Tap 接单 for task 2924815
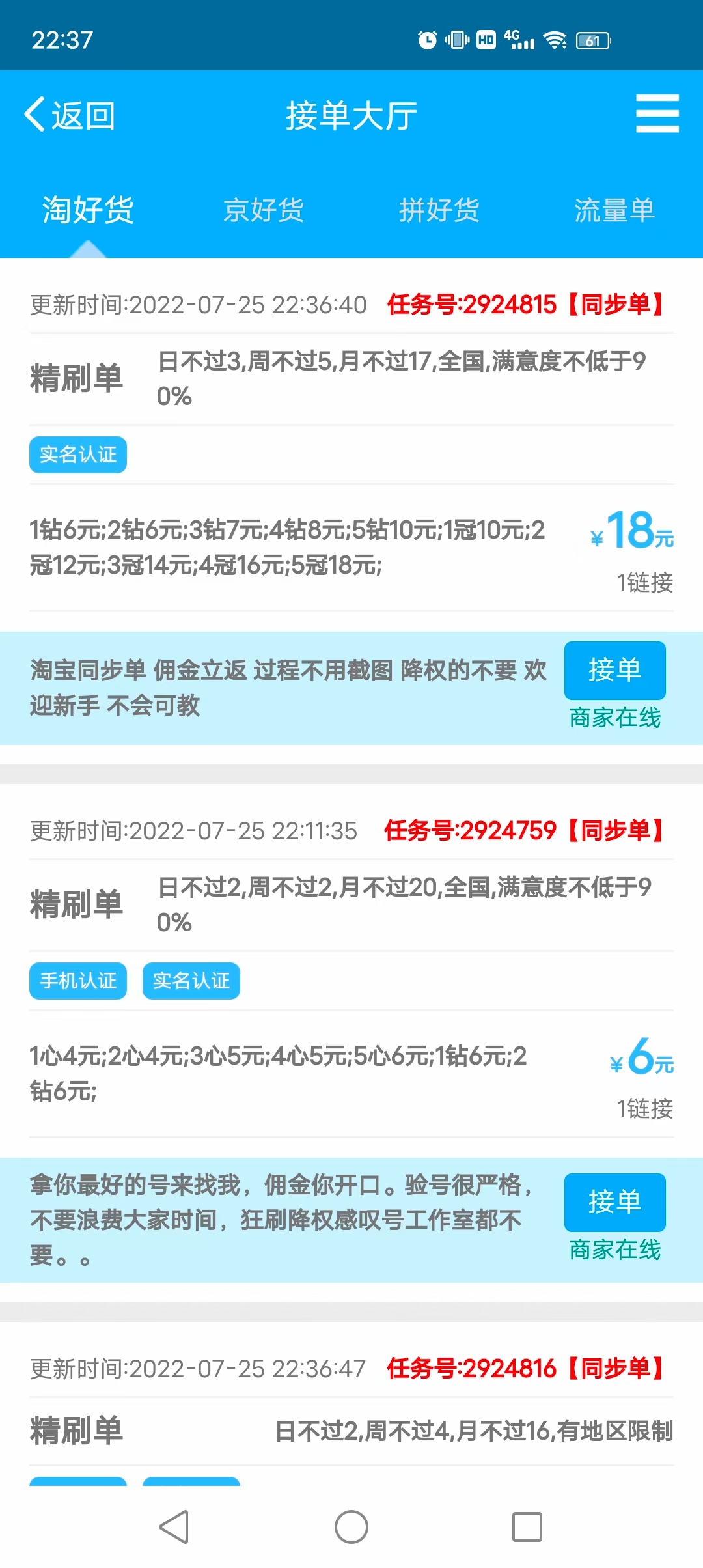This screenshot has height=1568, width=703. point(614,670)
